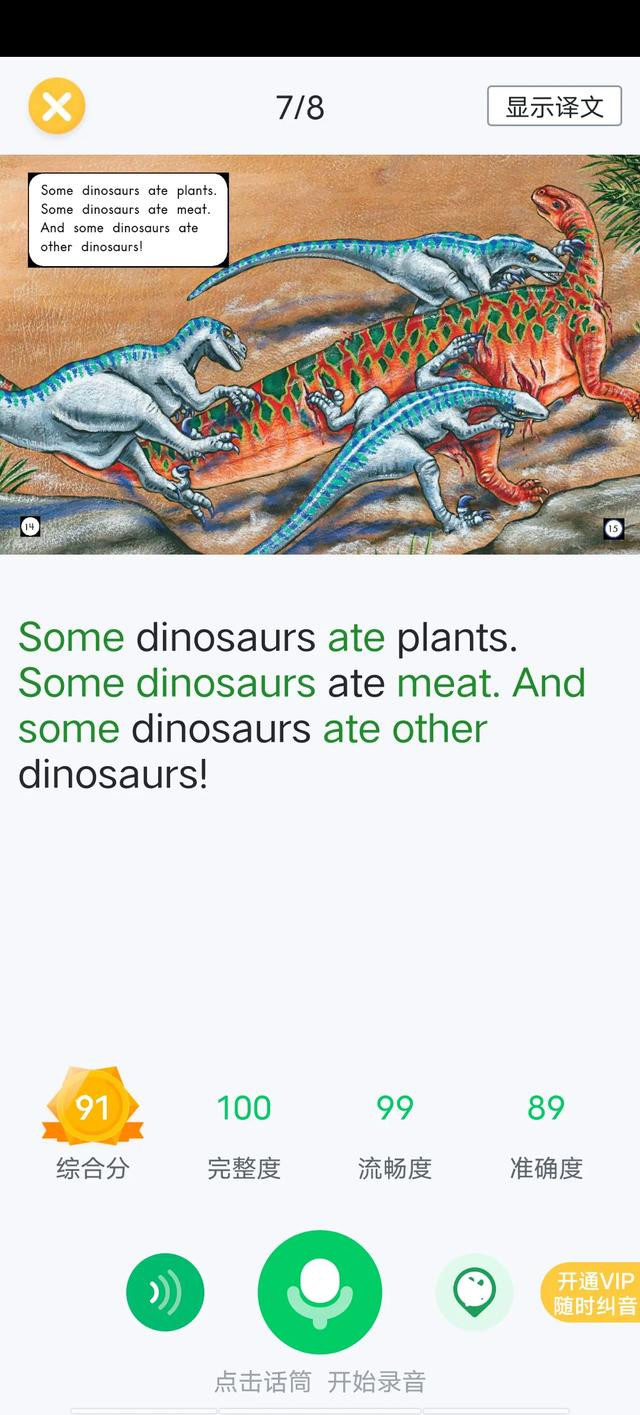The image size is (640, 1415).
Task: Play back my recording with the light green icon
Action: 474,1292
